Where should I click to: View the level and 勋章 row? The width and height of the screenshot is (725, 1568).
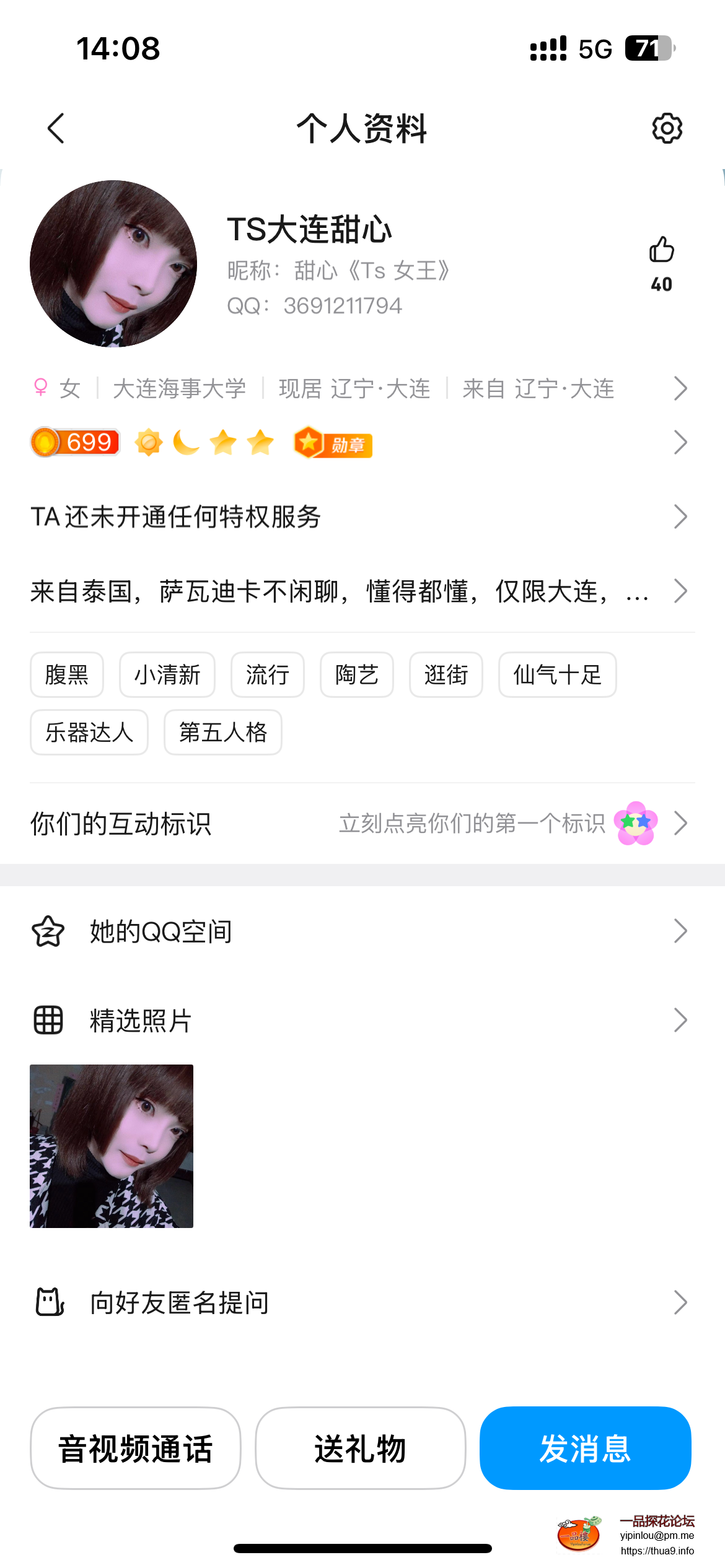click(x=359, y=443)
